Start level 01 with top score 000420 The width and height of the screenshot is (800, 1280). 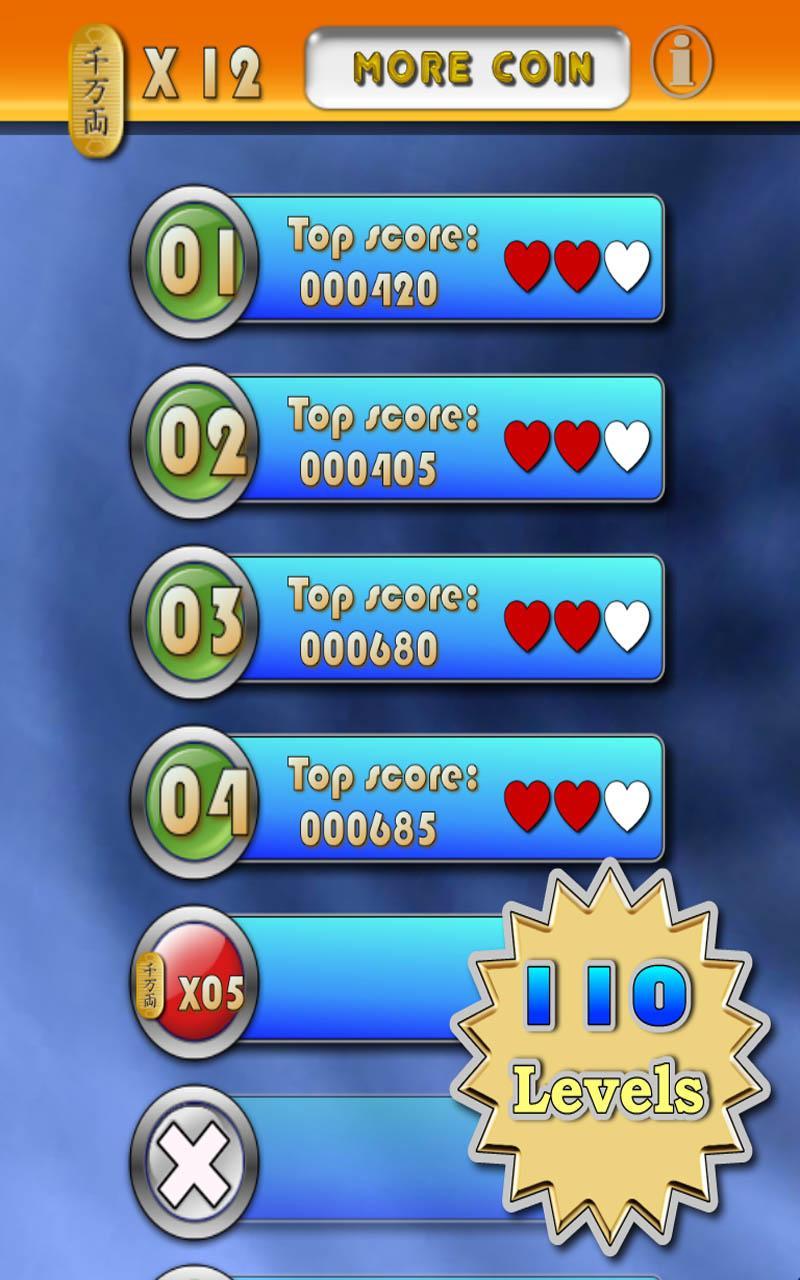(x=400, y=260)
